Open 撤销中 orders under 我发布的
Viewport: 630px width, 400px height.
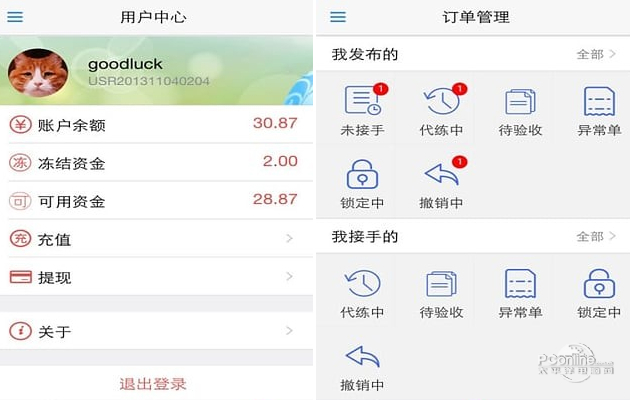point(441,184)
